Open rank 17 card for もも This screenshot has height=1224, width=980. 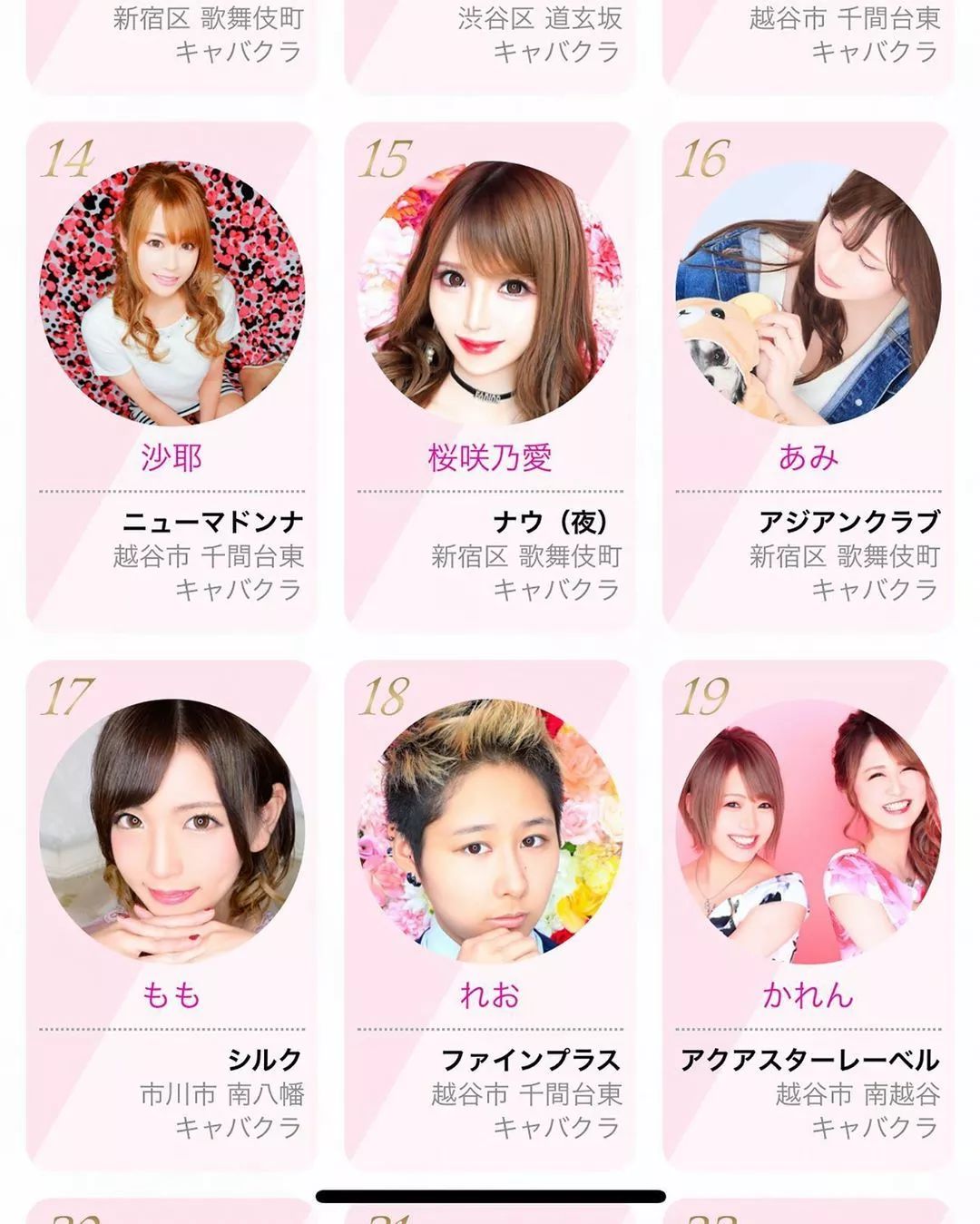(x=171, y=915)
